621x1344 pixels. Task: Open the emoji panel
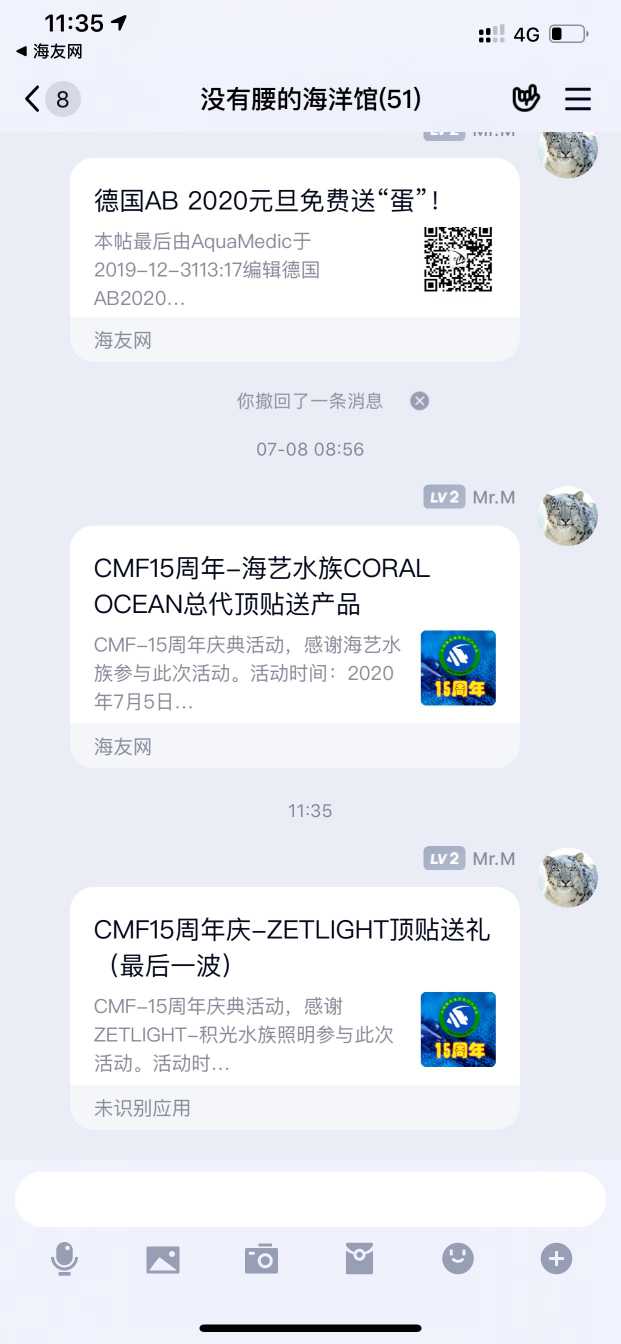click(x=458, y=1259)
